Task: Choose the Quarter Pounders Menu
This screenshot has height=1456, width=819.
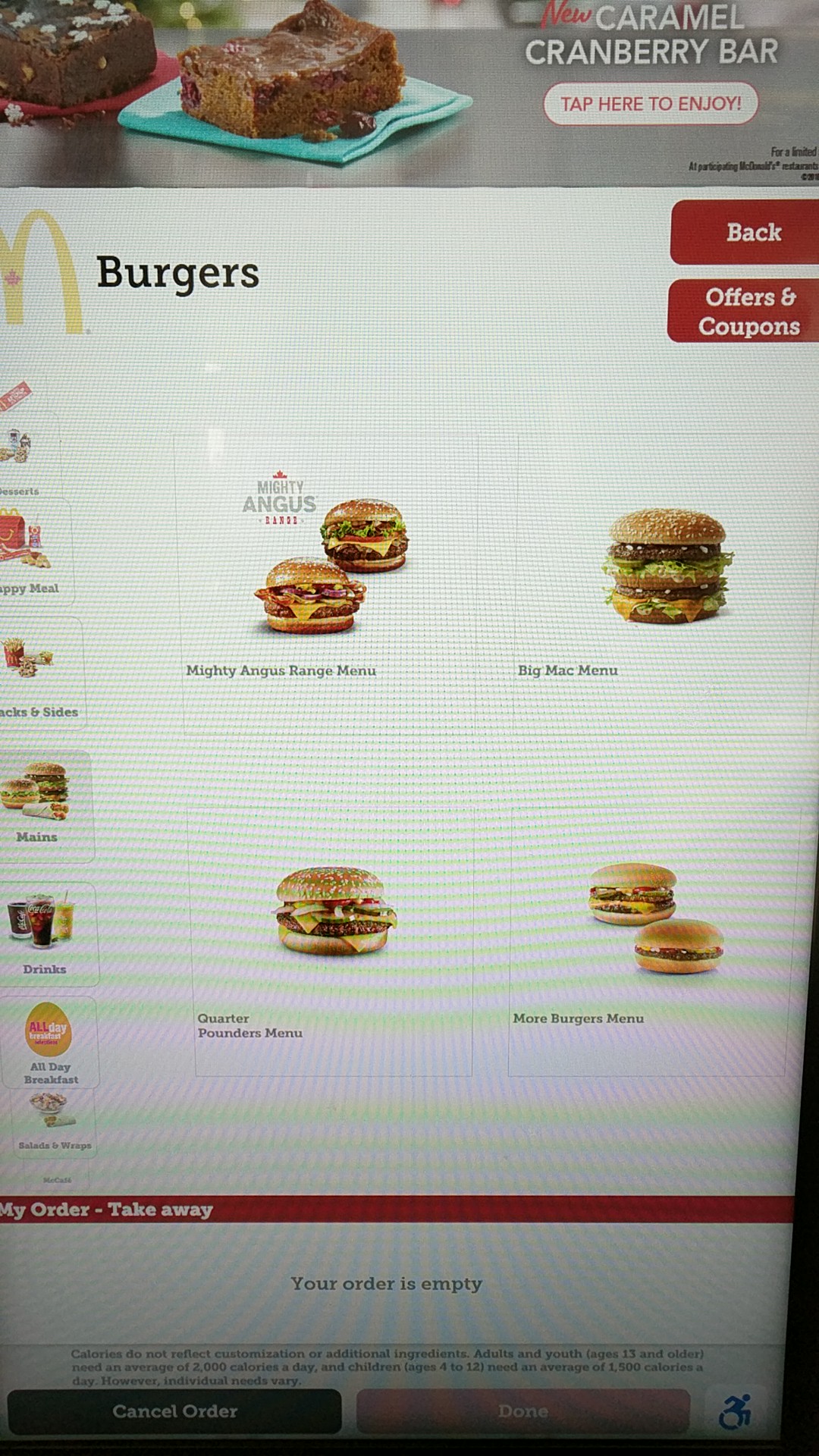Action: [332, 940]
